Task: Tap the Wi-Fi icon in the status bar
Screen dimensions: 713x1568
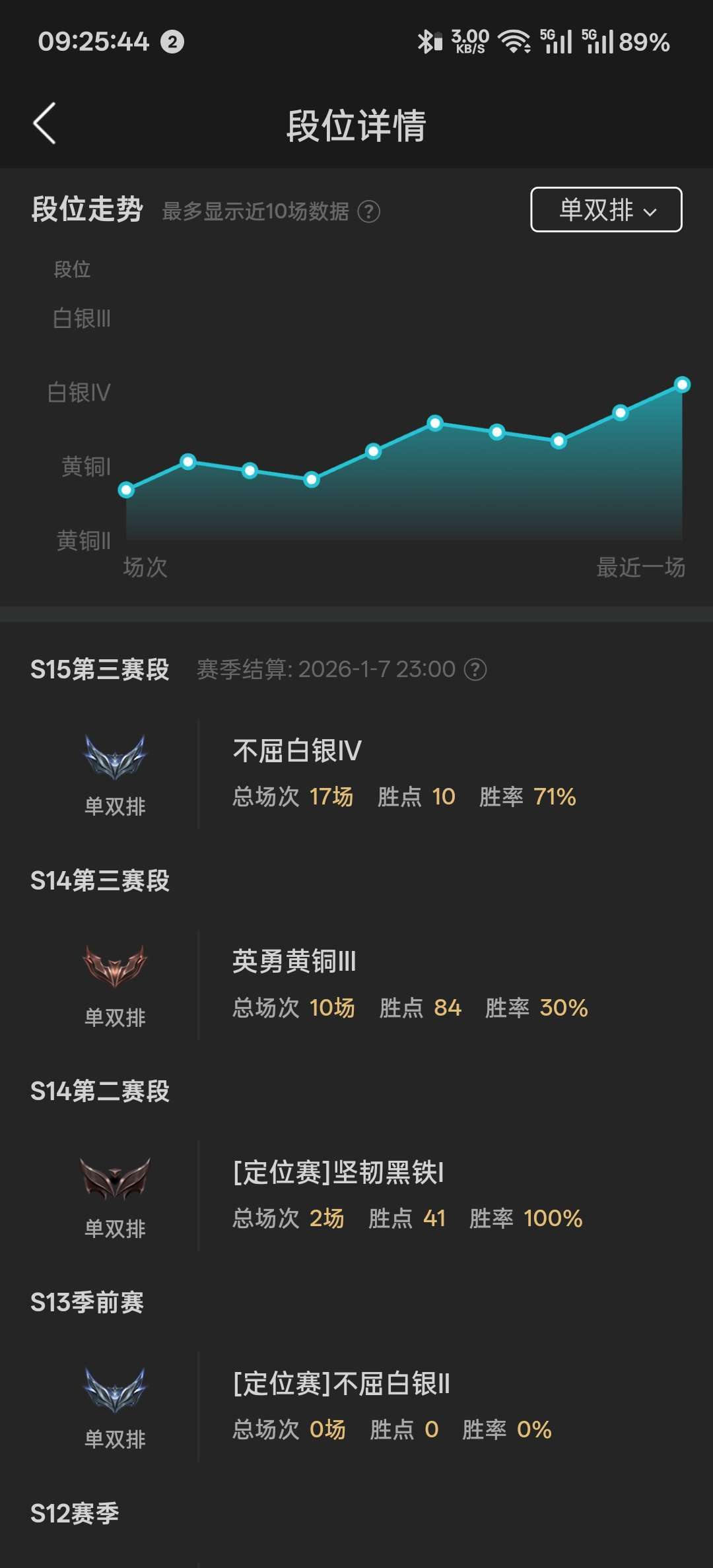Action: pos(516,42)
